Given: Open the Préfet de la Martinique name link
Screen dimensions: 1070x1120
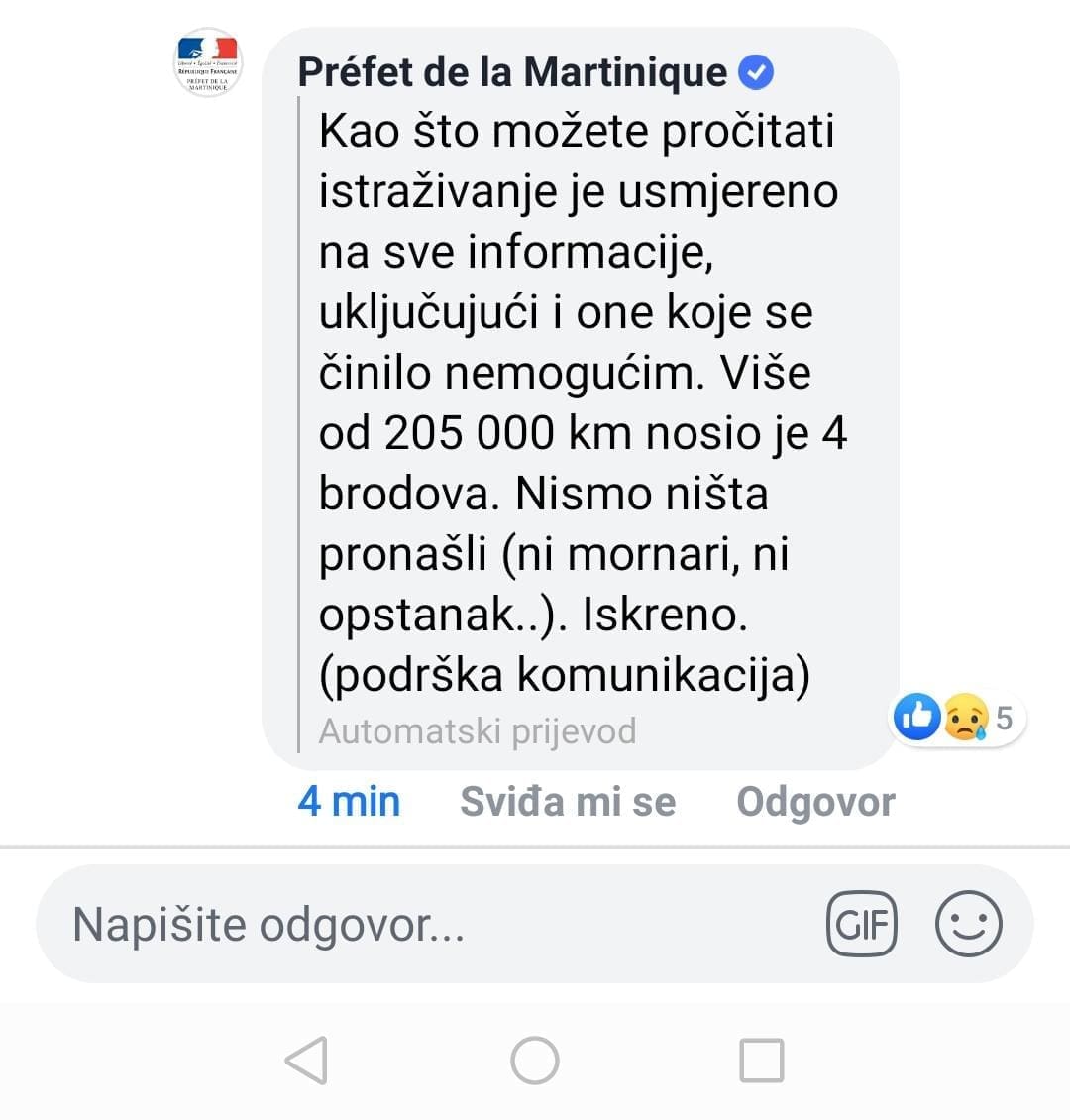Looking at the screenshot, I should point(512,72).
